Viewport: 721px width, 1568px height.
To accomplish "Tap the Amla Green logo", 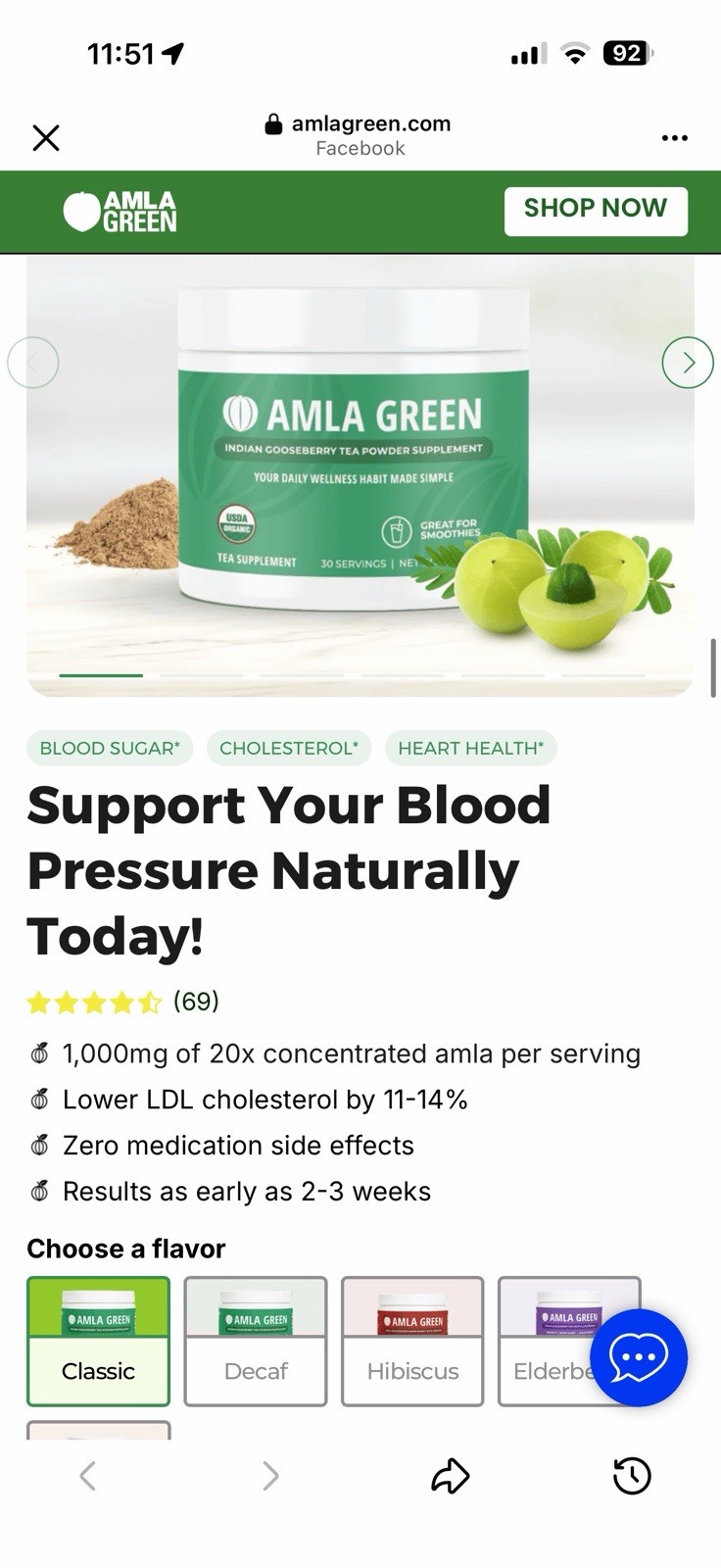I will (120, 212).
